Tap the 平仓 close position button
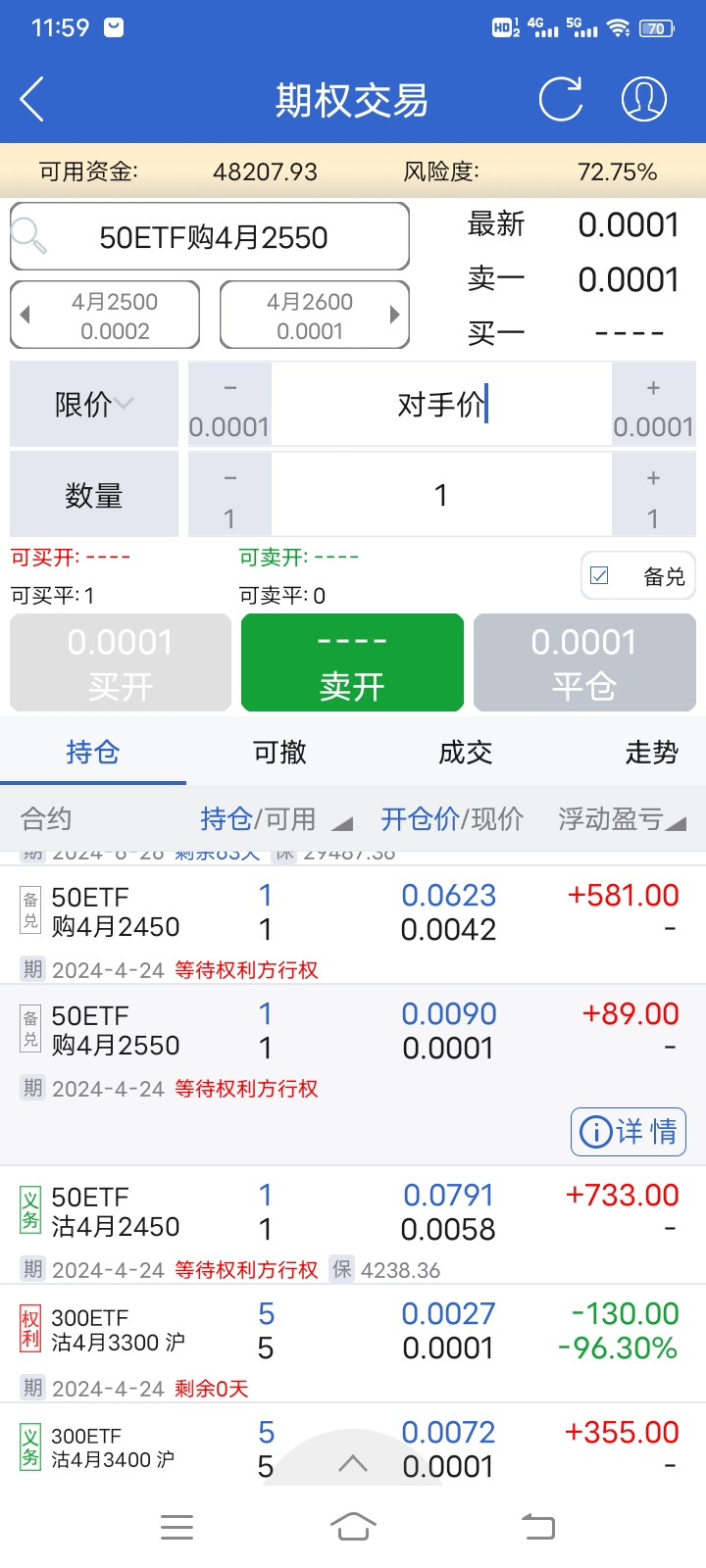This screenshot has height=1568, width=706. (584, 662)
